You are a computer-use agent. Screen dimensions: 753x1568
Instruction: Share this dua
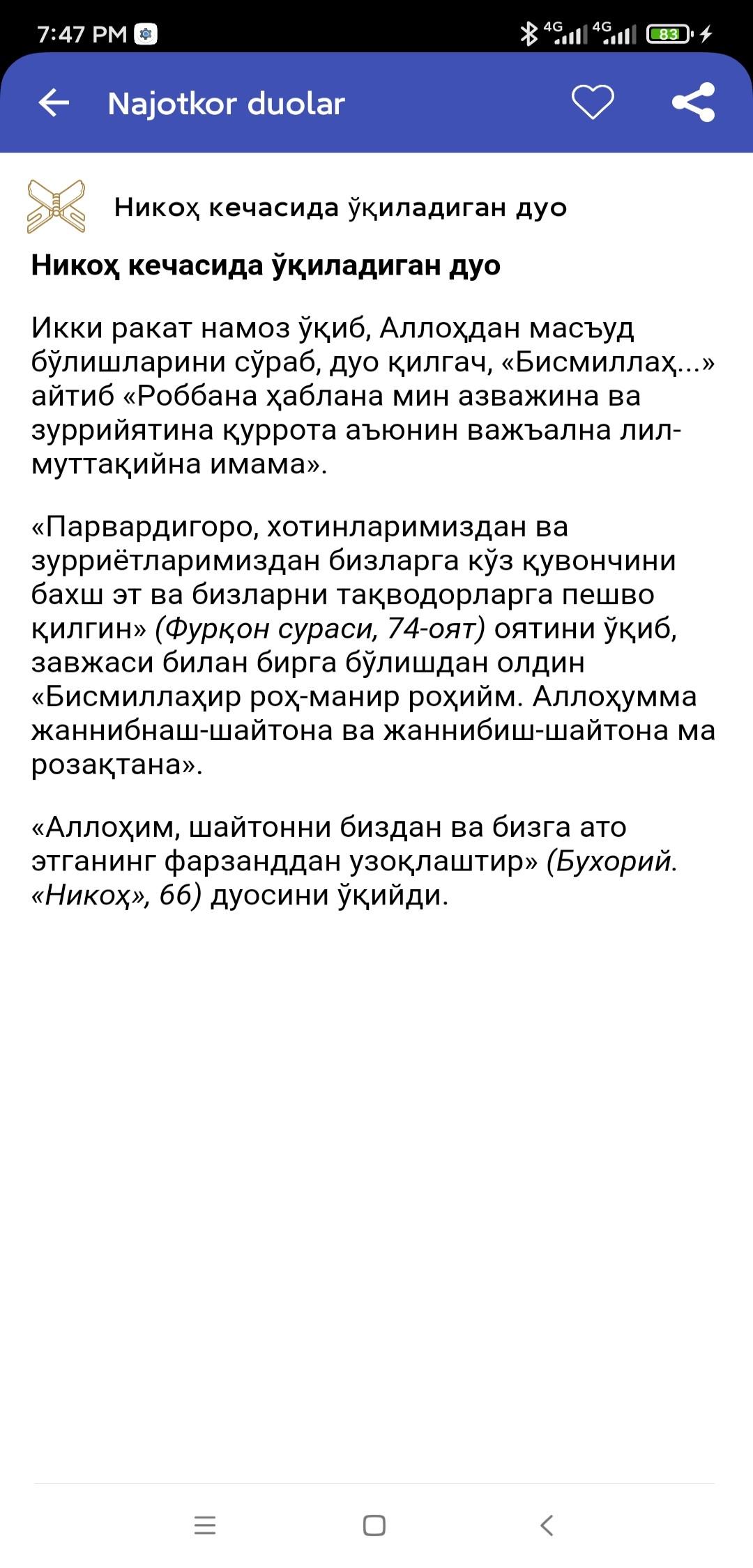[x=693, y=102]
